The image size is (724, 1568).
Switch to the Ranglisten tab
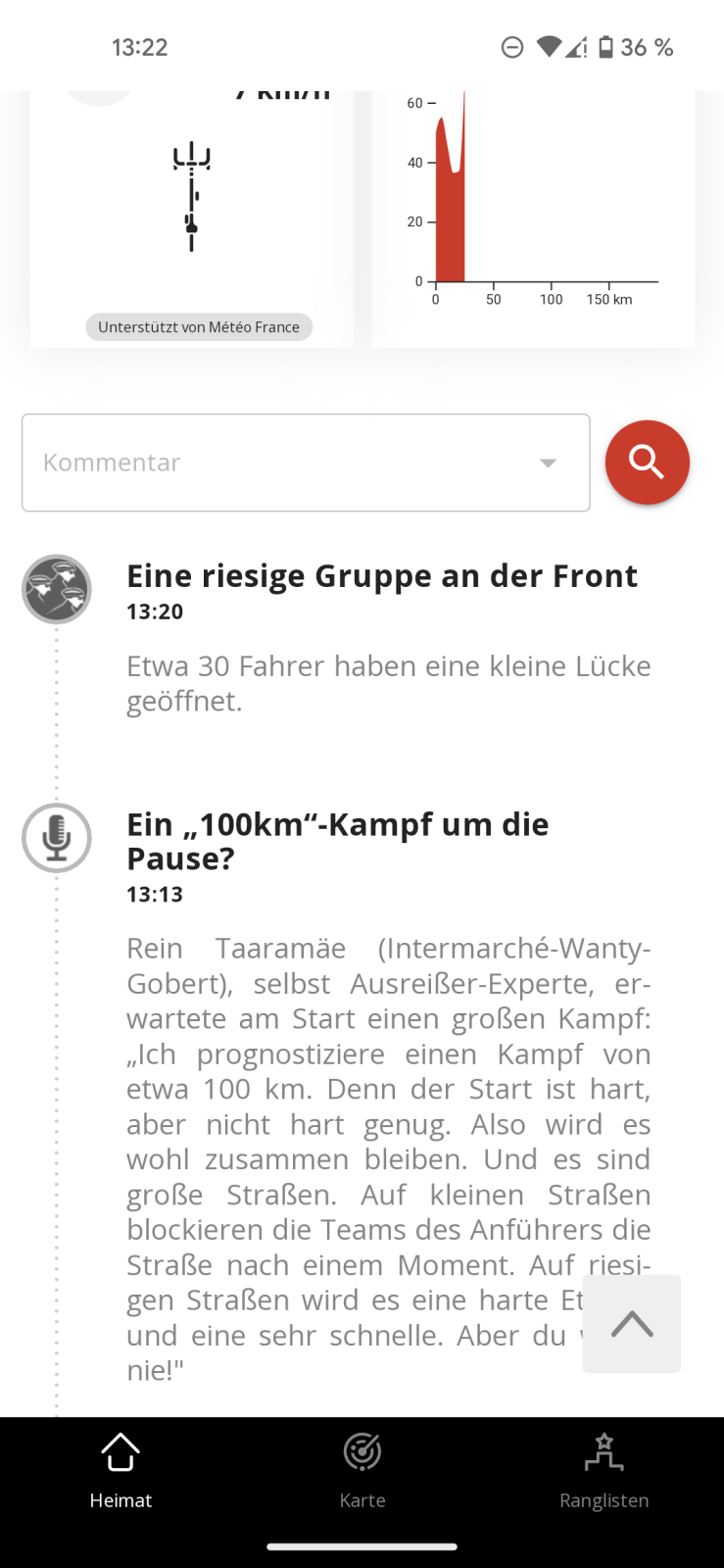pyautogui.click(x=603, y=1470)
